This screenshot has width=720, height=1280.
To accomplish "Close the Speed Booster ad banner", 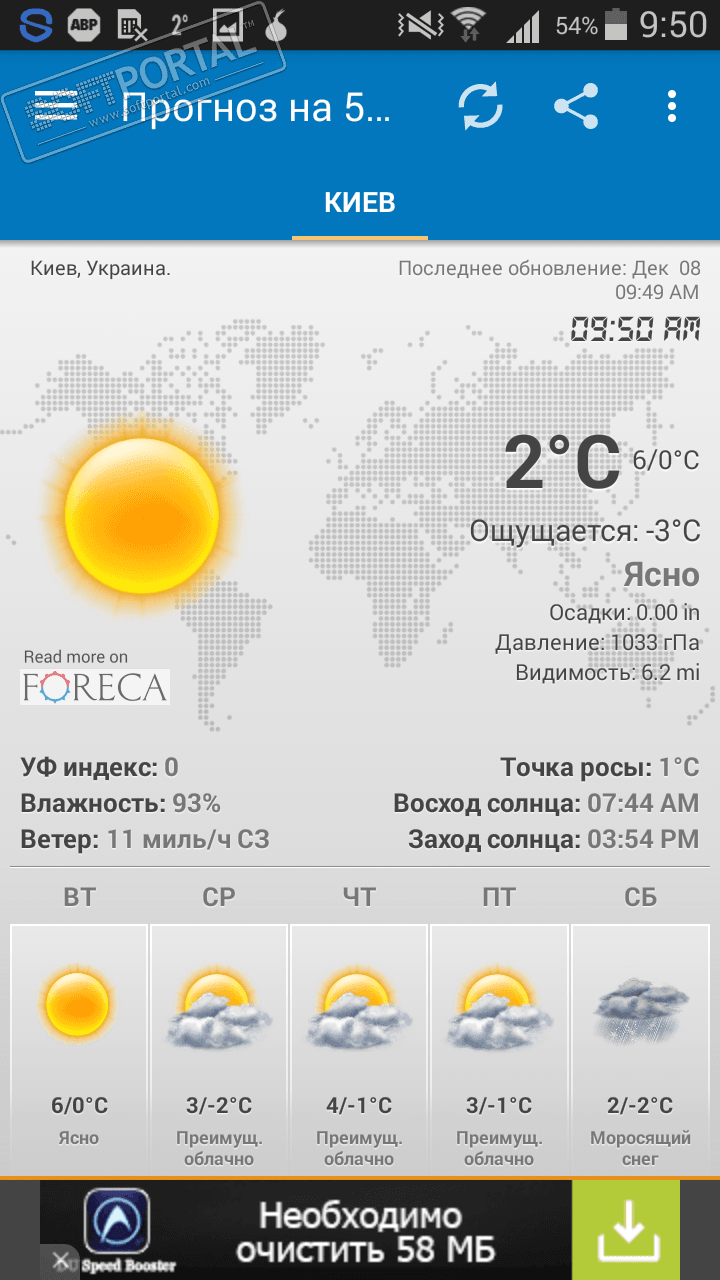I will (61, 1259).
